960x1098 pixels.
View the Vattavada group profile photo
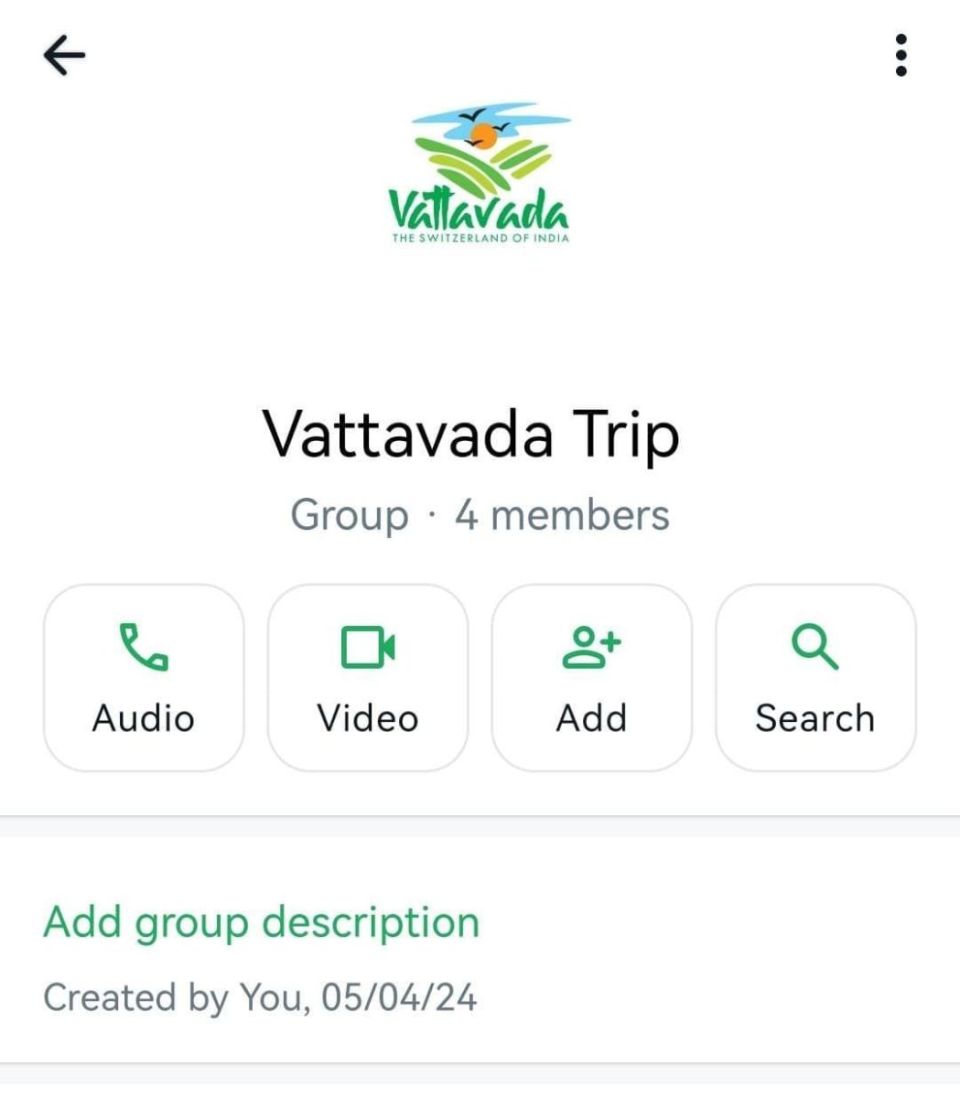click(480, 173)
